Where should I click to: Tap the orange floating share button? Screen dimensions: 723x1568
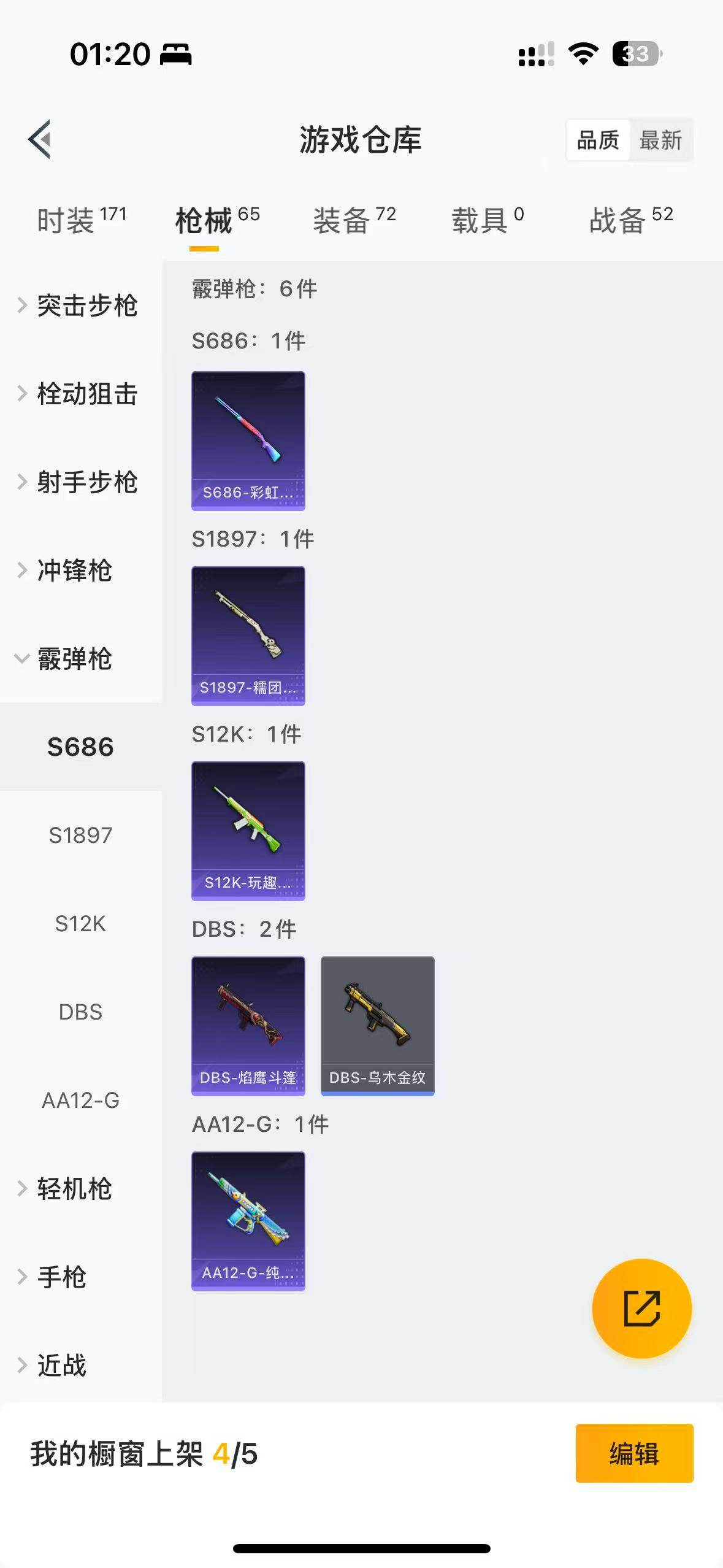tap(641, 1308)
